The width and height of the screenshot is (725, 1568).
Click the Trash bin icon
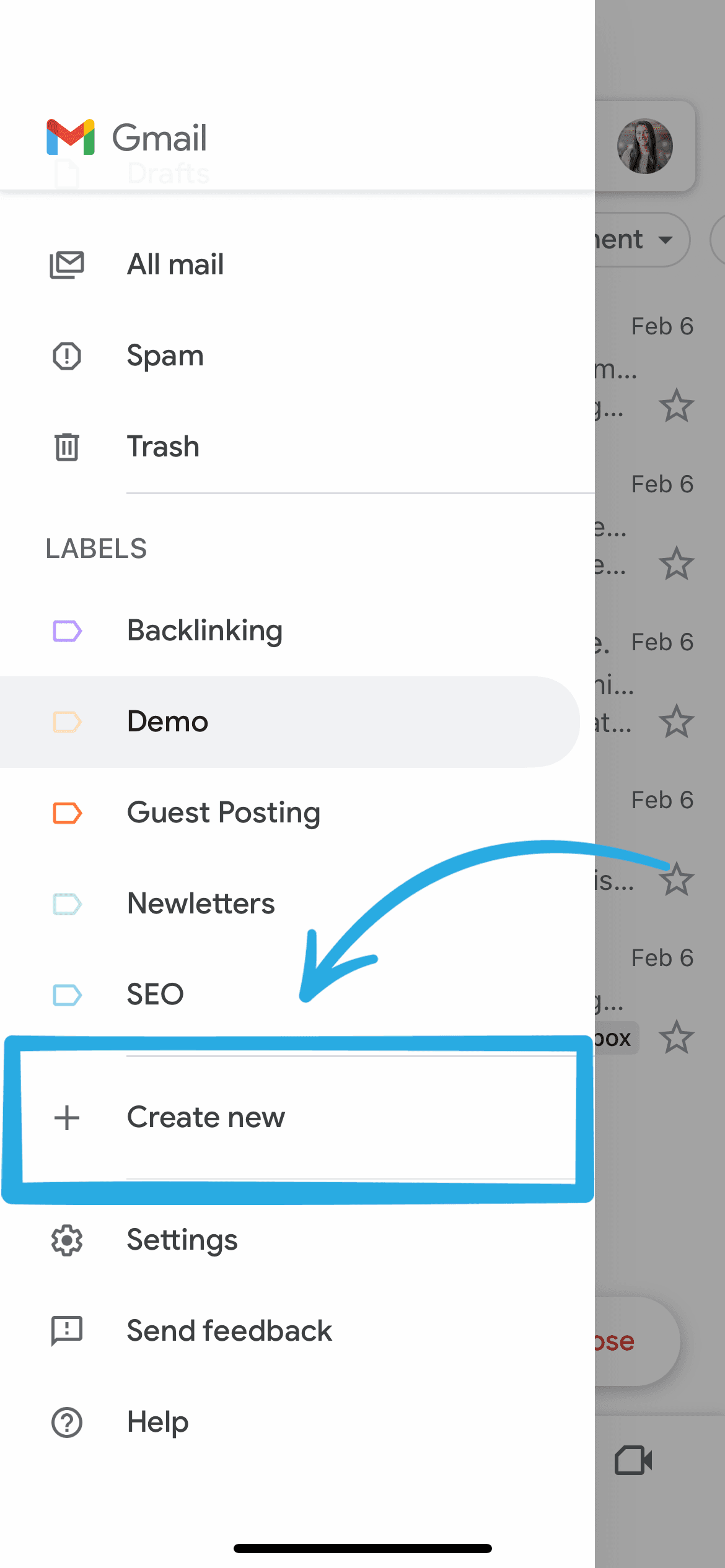click(x=66, y=446)
